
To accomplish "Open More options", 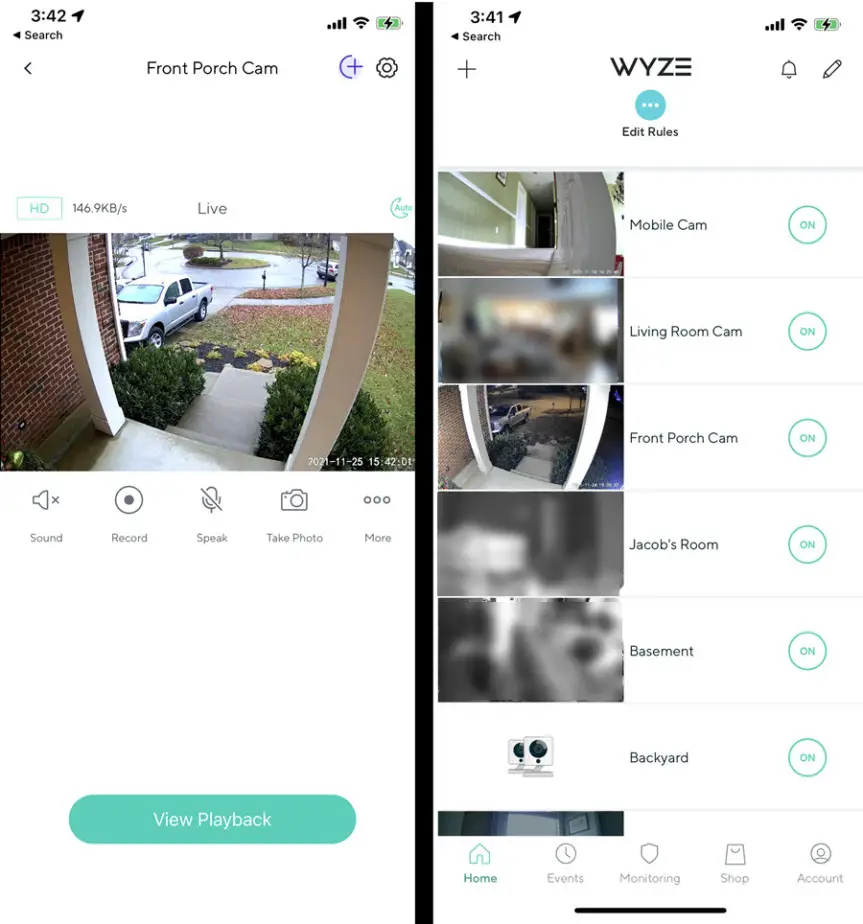I will tap(377, 501).
